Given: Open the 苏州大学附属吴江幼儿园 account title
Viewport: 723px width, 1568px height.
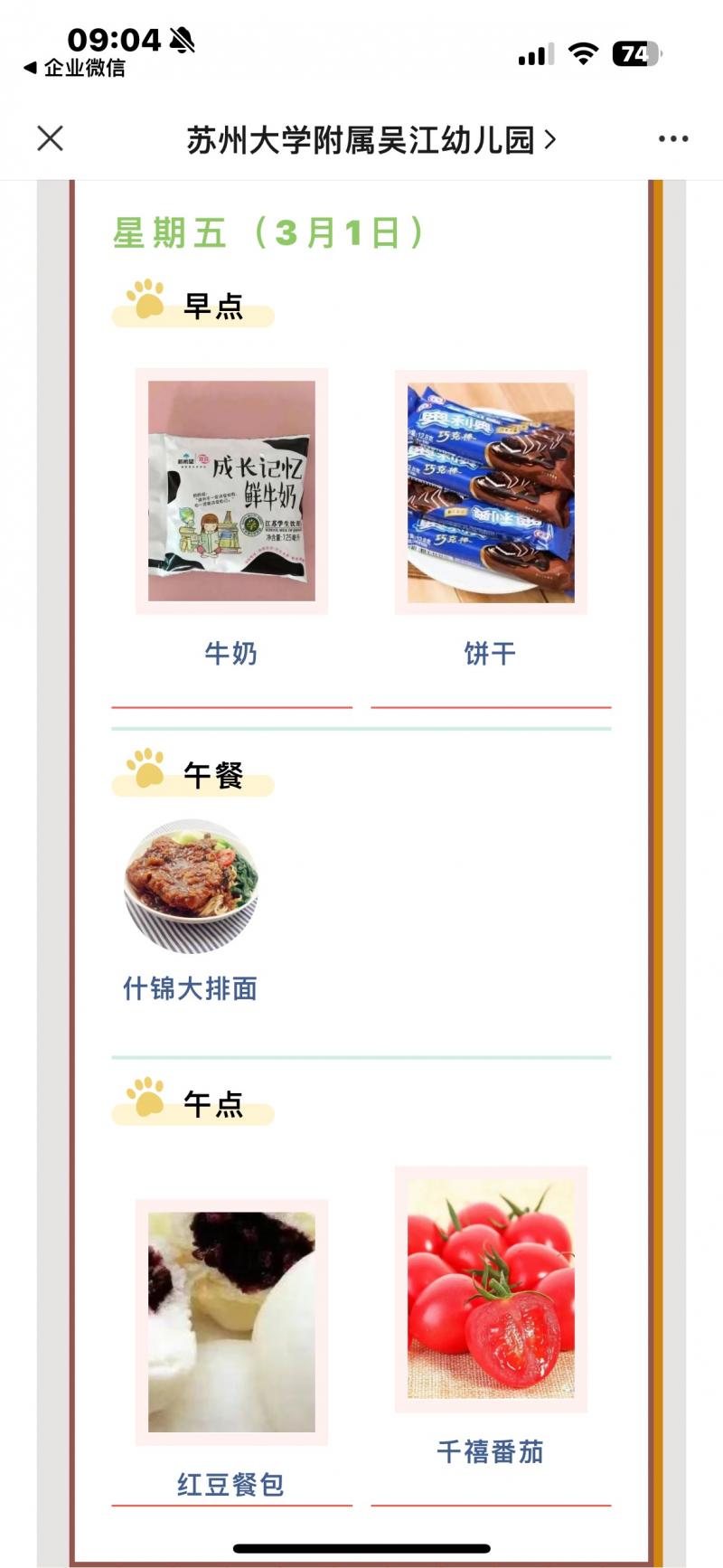Looking at the screenshot, I should tap(371, 140).
